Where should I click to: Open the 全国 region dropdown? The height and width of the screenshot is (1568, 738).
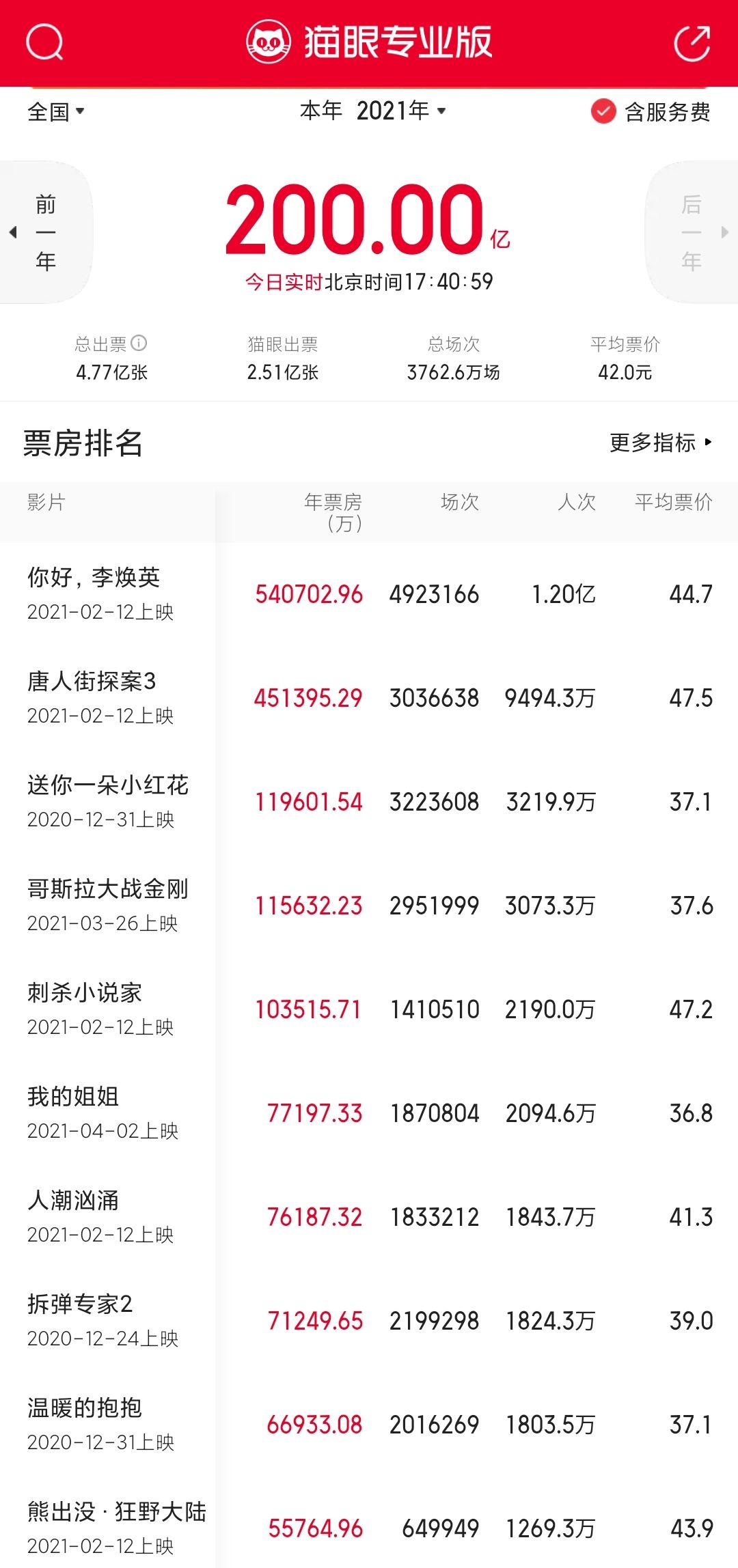click(56, 111)
